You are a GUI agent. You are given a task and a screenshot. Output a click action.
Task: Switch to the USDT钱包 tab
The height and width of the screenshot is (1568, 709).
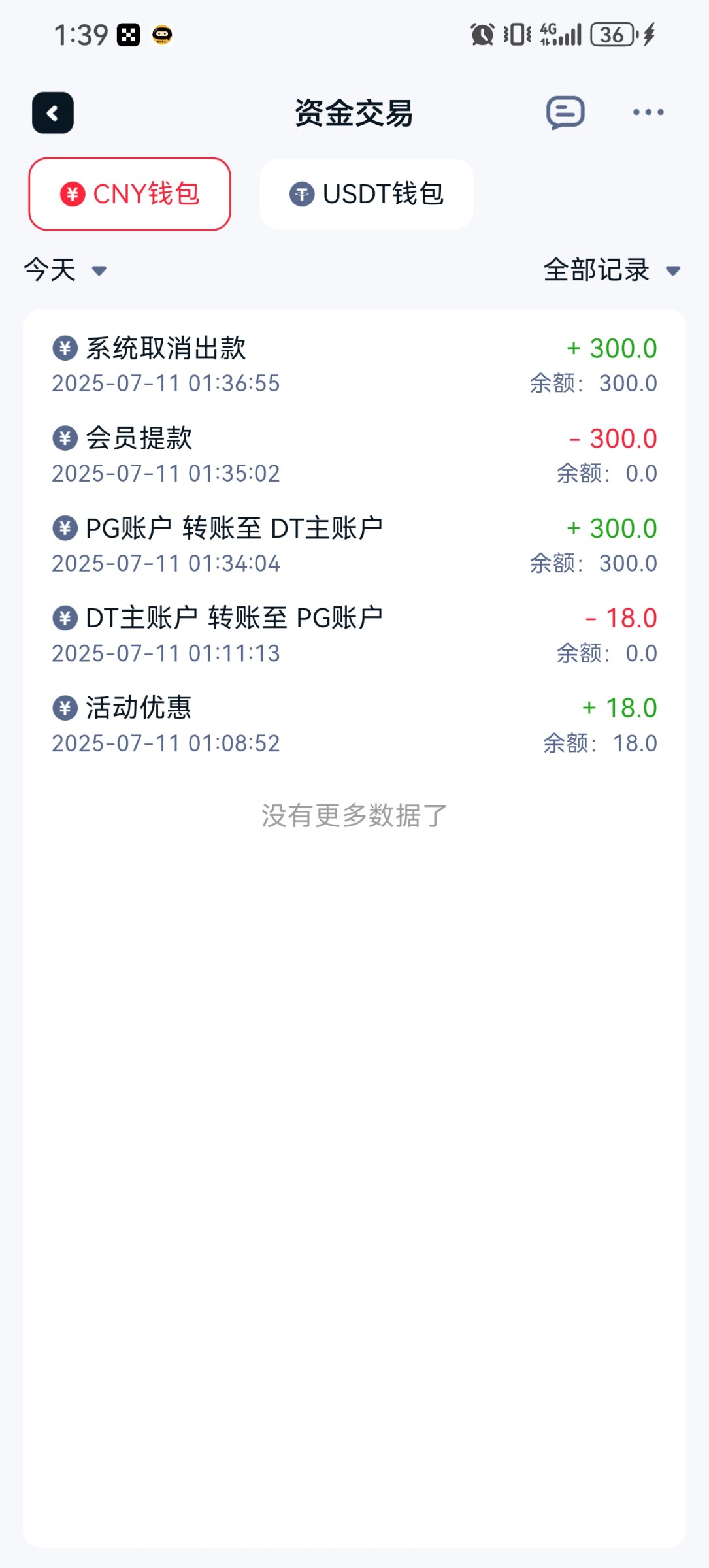[x=367, y=194]
